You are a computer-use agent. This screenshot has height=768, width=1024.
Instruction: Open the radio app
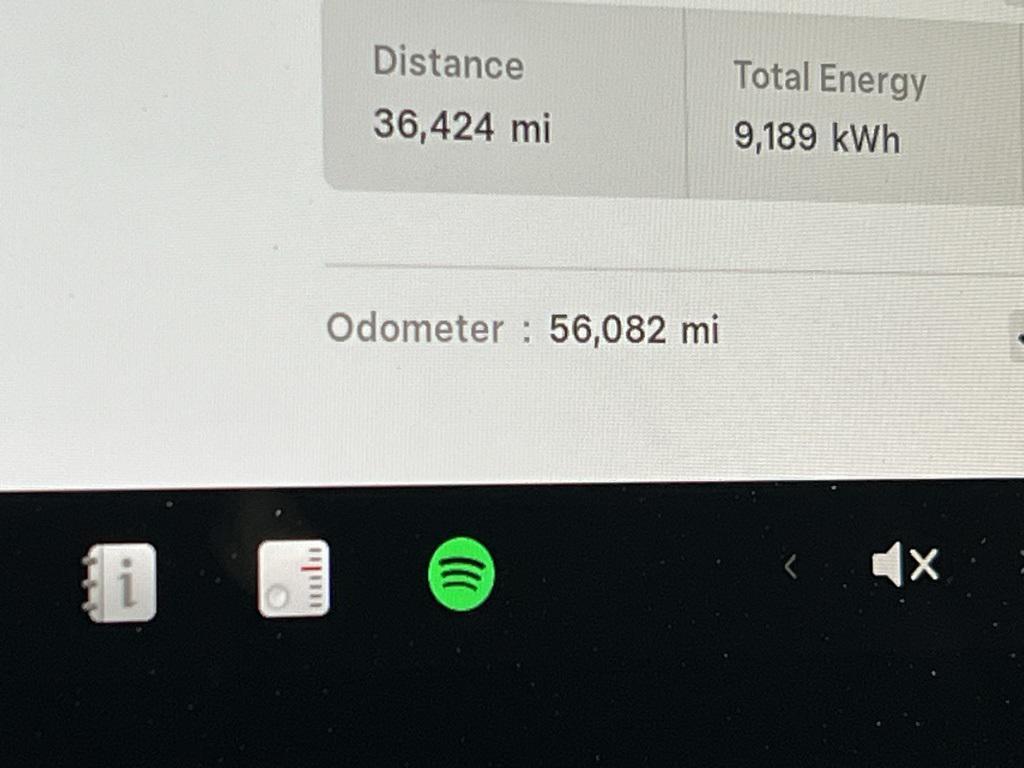[x=293, y=578]
